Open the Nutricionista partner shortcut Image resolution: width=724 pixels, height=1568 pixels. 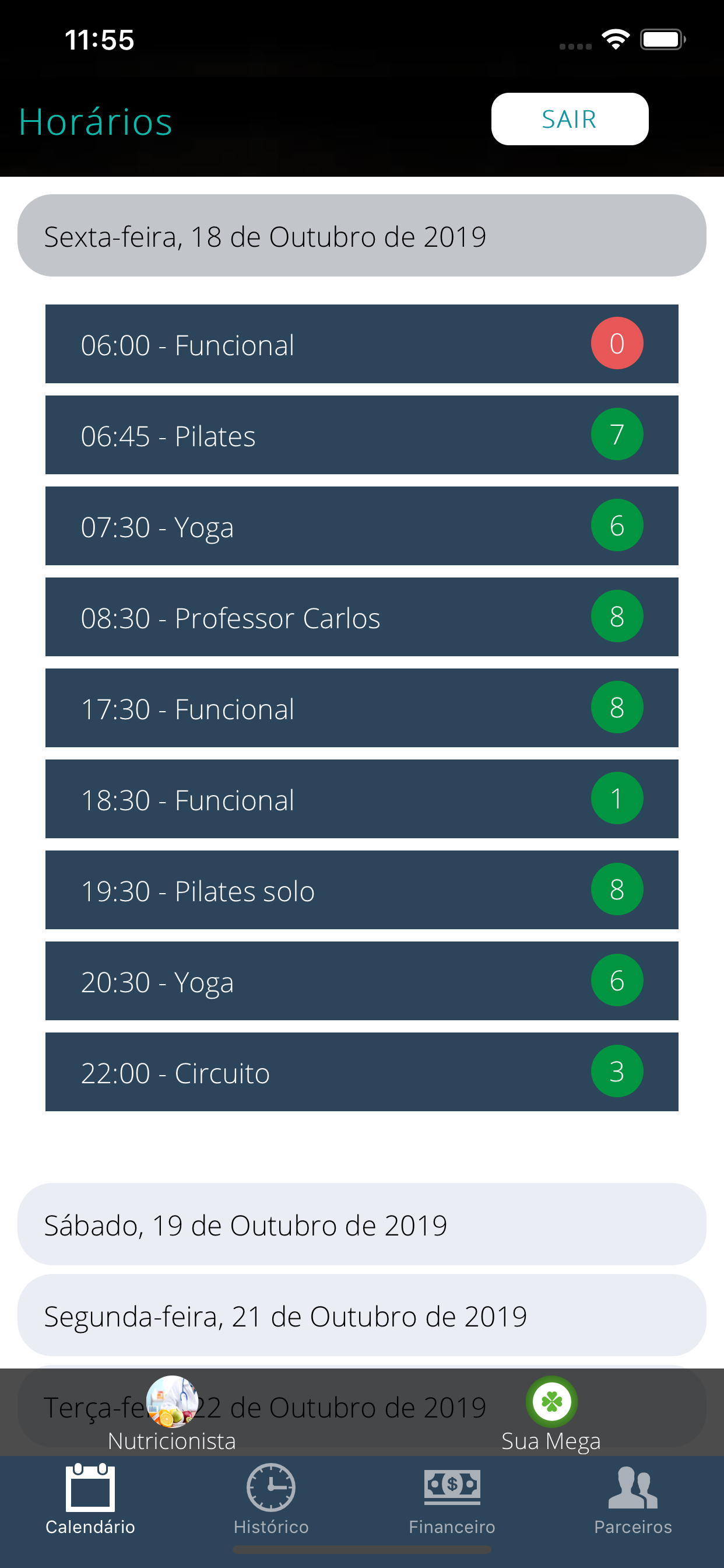171,1415
